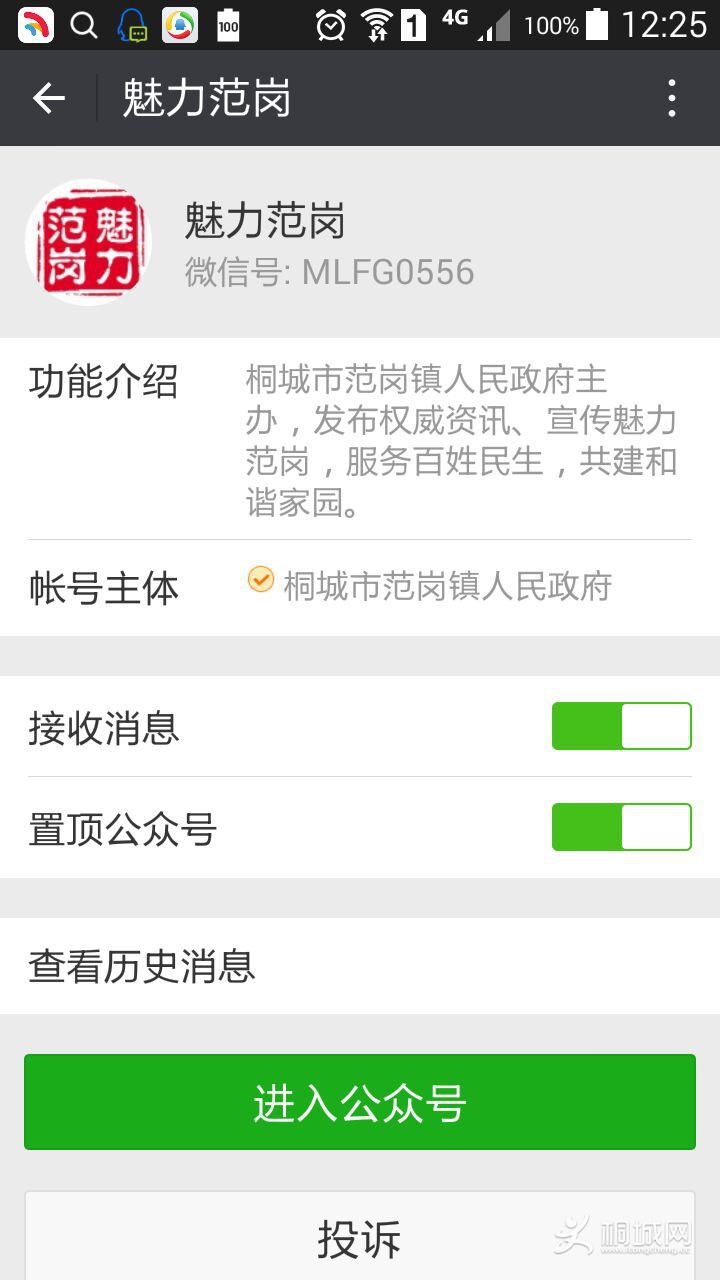The height and width of the screenshot is (1280, 720).
Task: Tap the green 进入公众号 button
Action: coord(360,1102)
